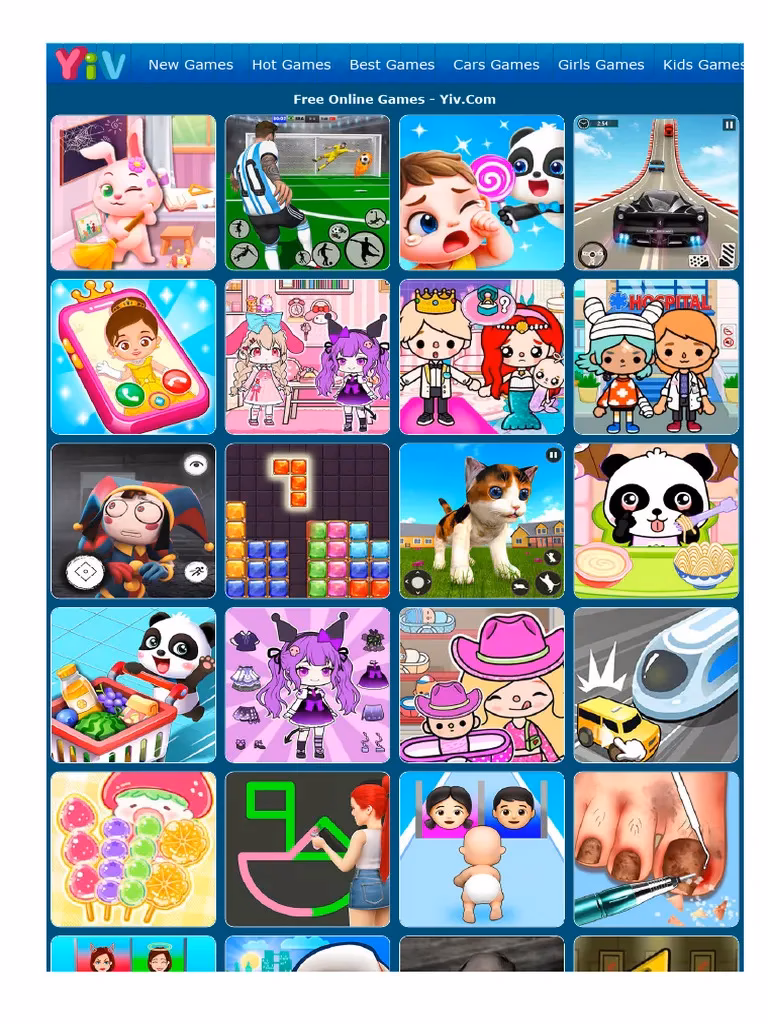The width and height of the screenshot is (768, 1024).
Task: Go to the Best Games category
Action: coord(391,65)
